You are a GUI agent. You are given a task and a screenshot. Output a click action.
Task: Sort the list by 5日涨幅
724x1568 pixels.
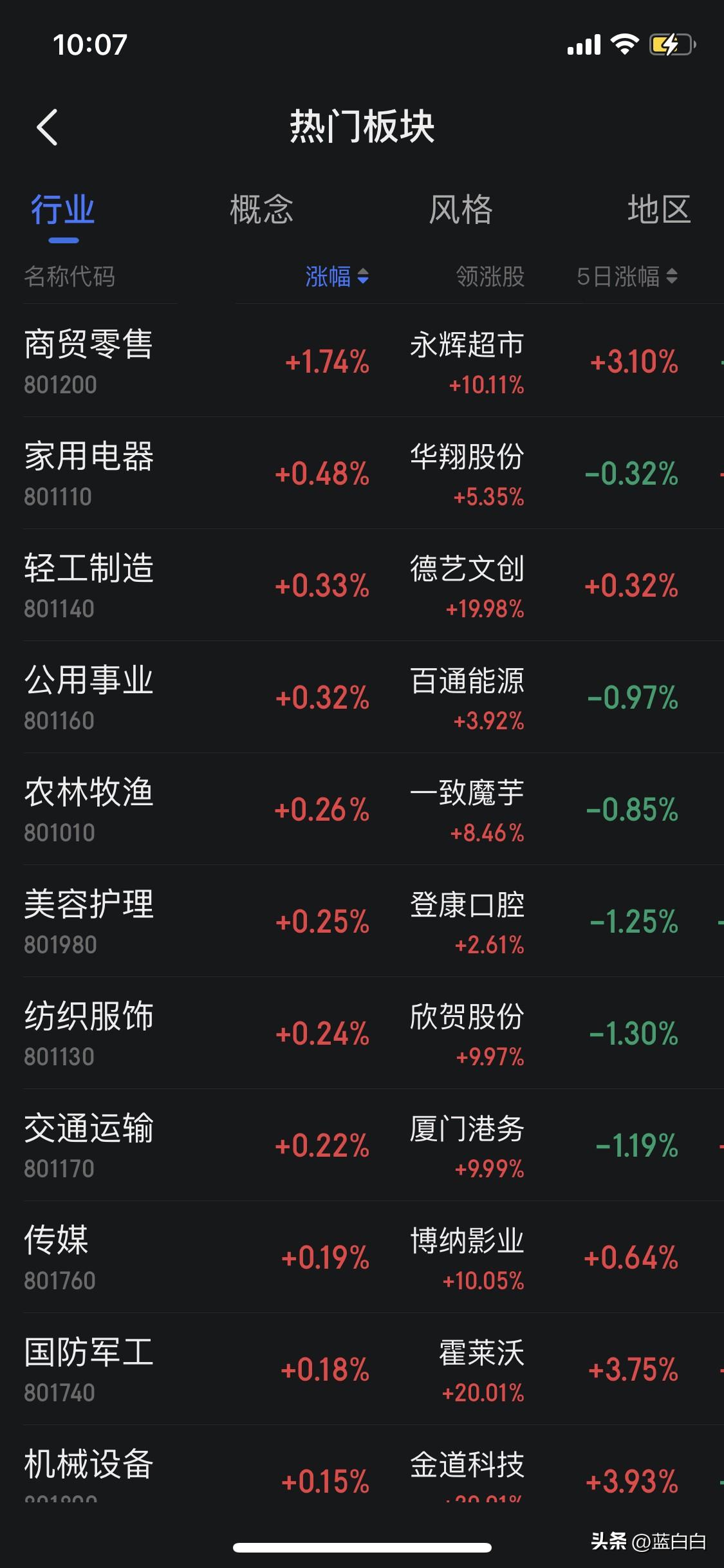(x=627, y=277)
